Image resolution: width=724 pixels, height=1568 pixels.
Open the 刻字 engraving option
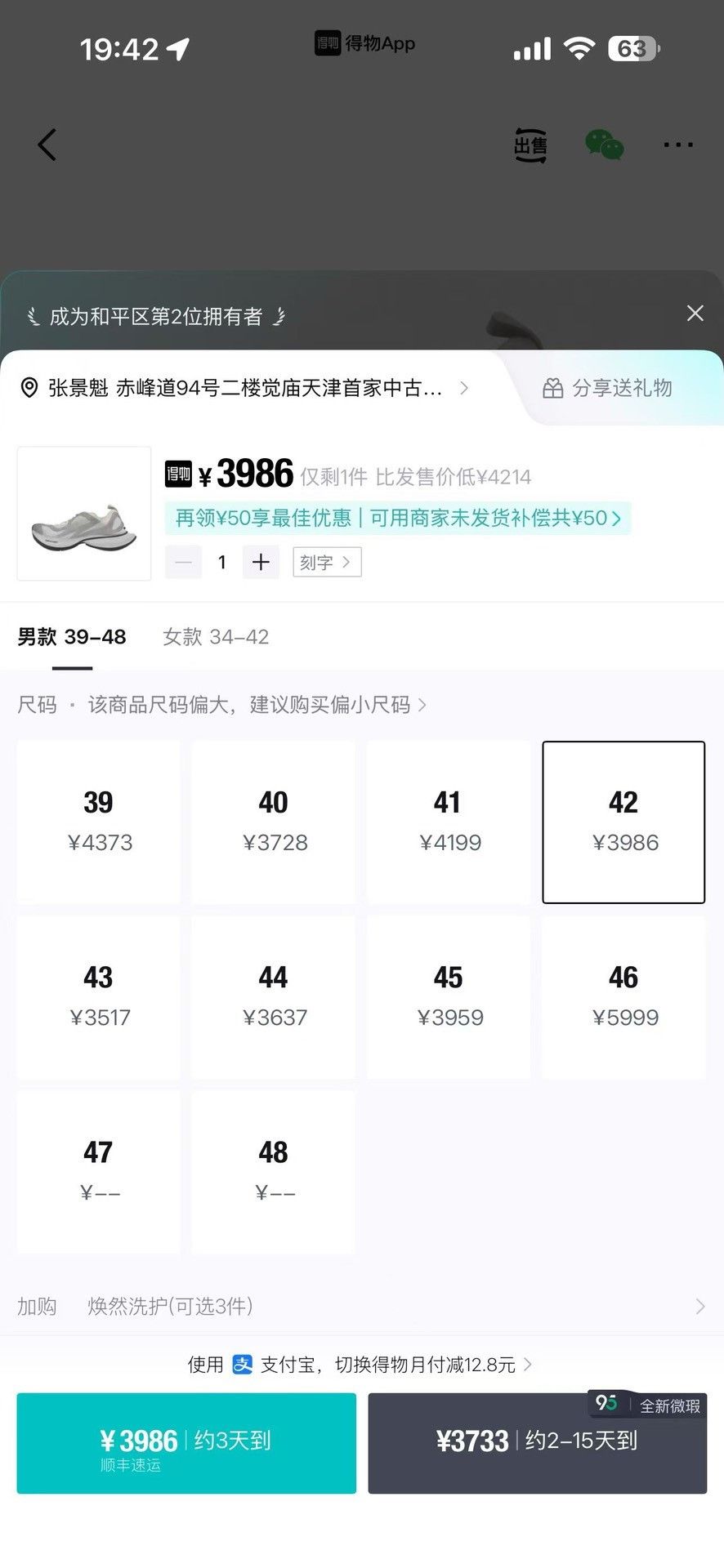pos(327,562)
